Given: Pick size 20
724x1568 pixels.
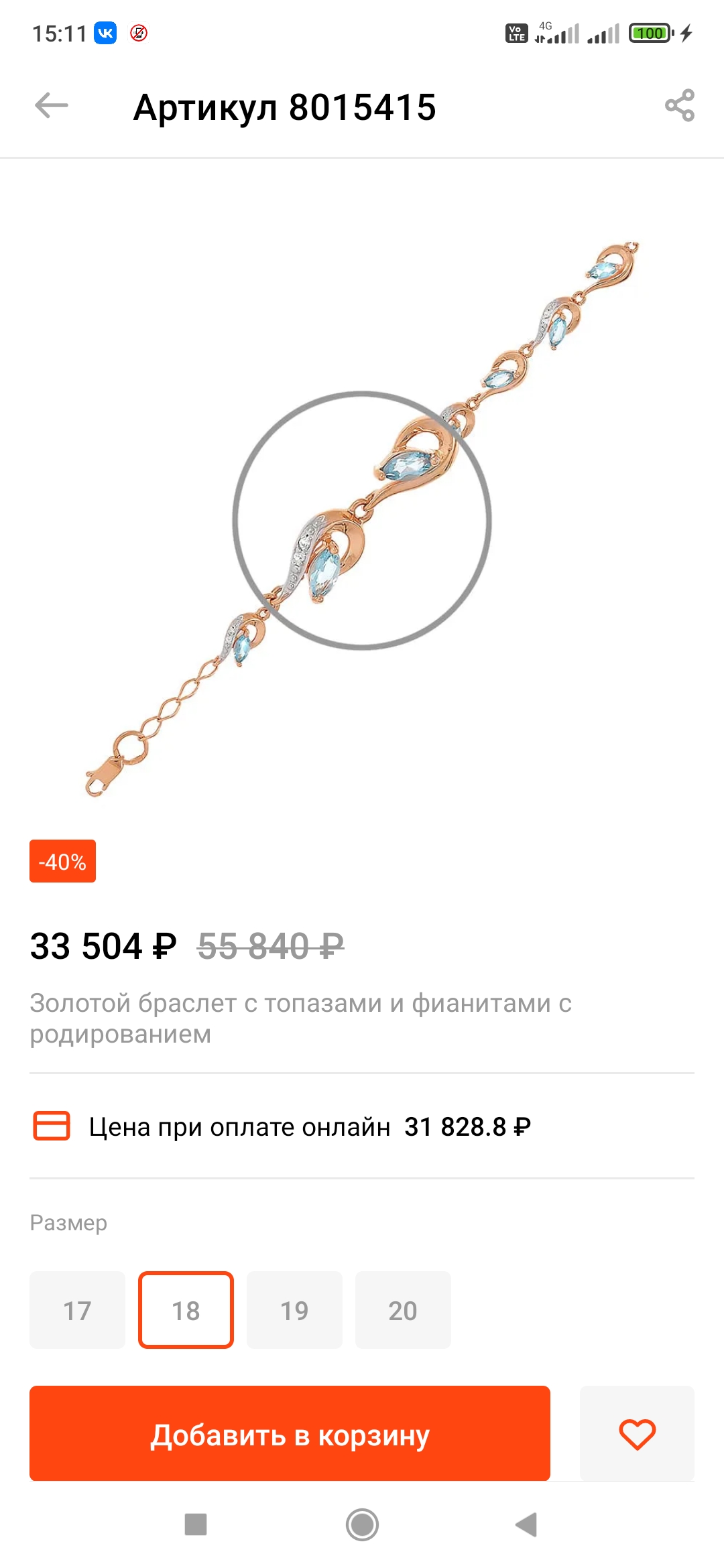Looking at the screenshot, I should point(403,1310).
